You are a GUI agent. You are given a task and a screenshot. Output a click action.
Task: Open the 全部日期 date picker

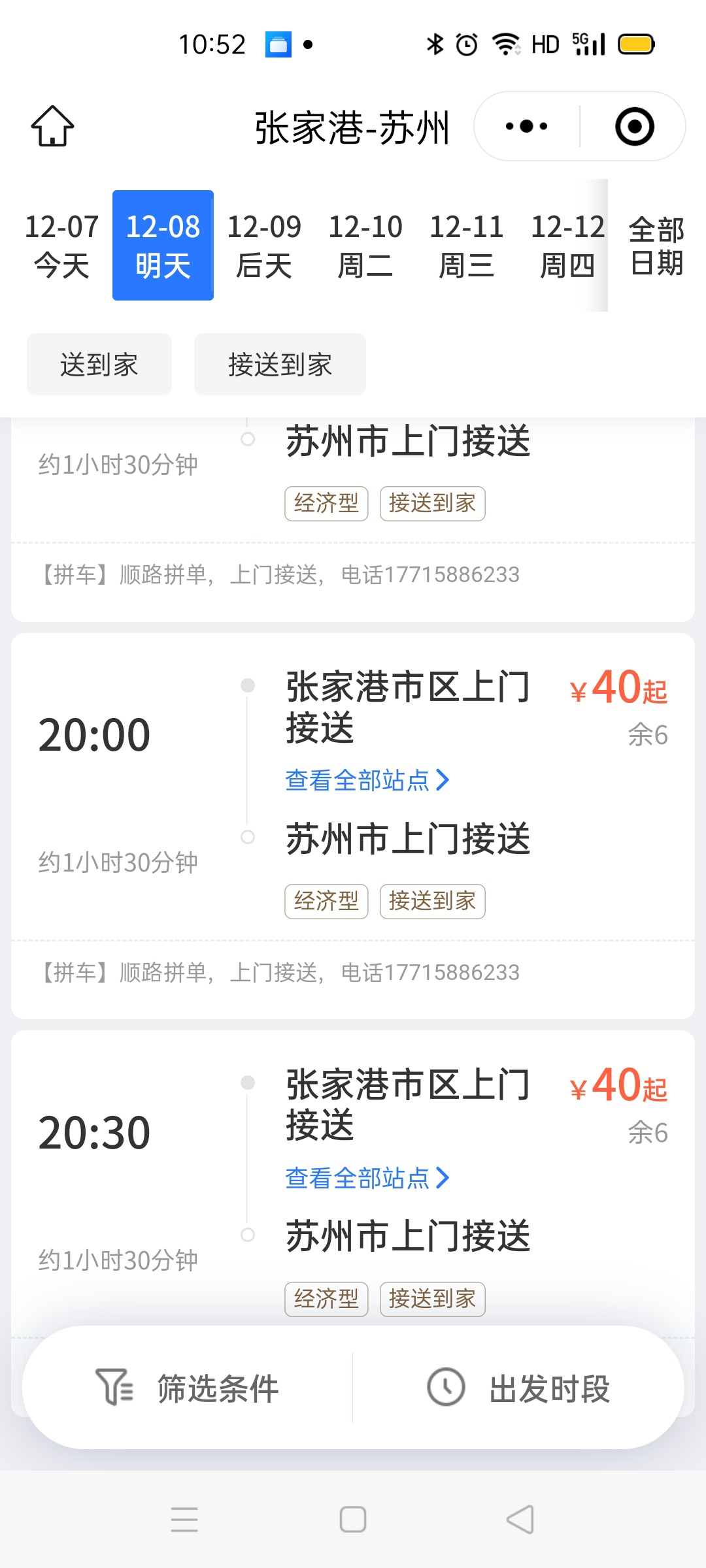point(656,246)
